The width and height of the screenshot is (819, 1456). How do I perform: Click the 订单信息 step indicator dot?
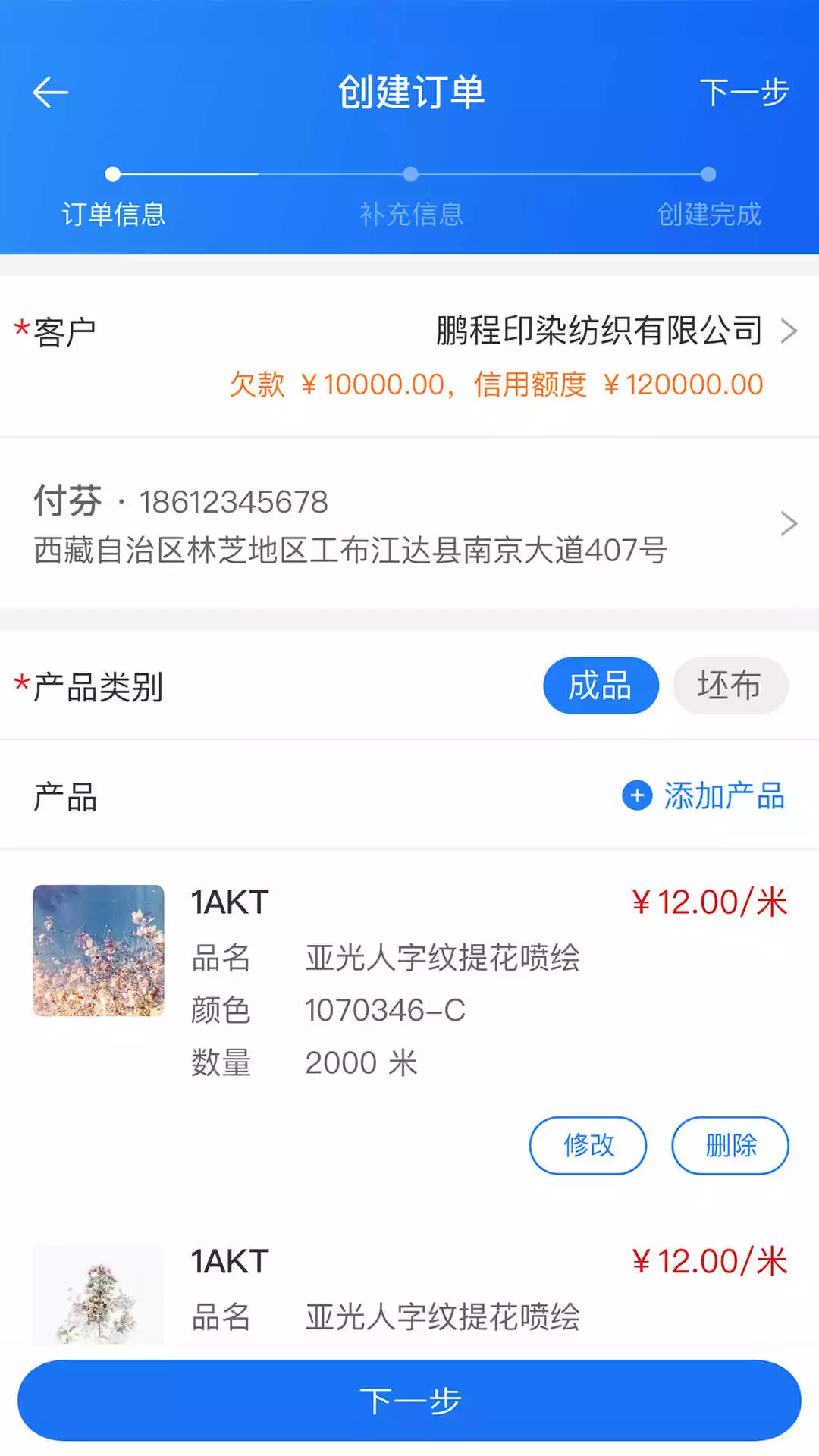click(x=112, y=173)
